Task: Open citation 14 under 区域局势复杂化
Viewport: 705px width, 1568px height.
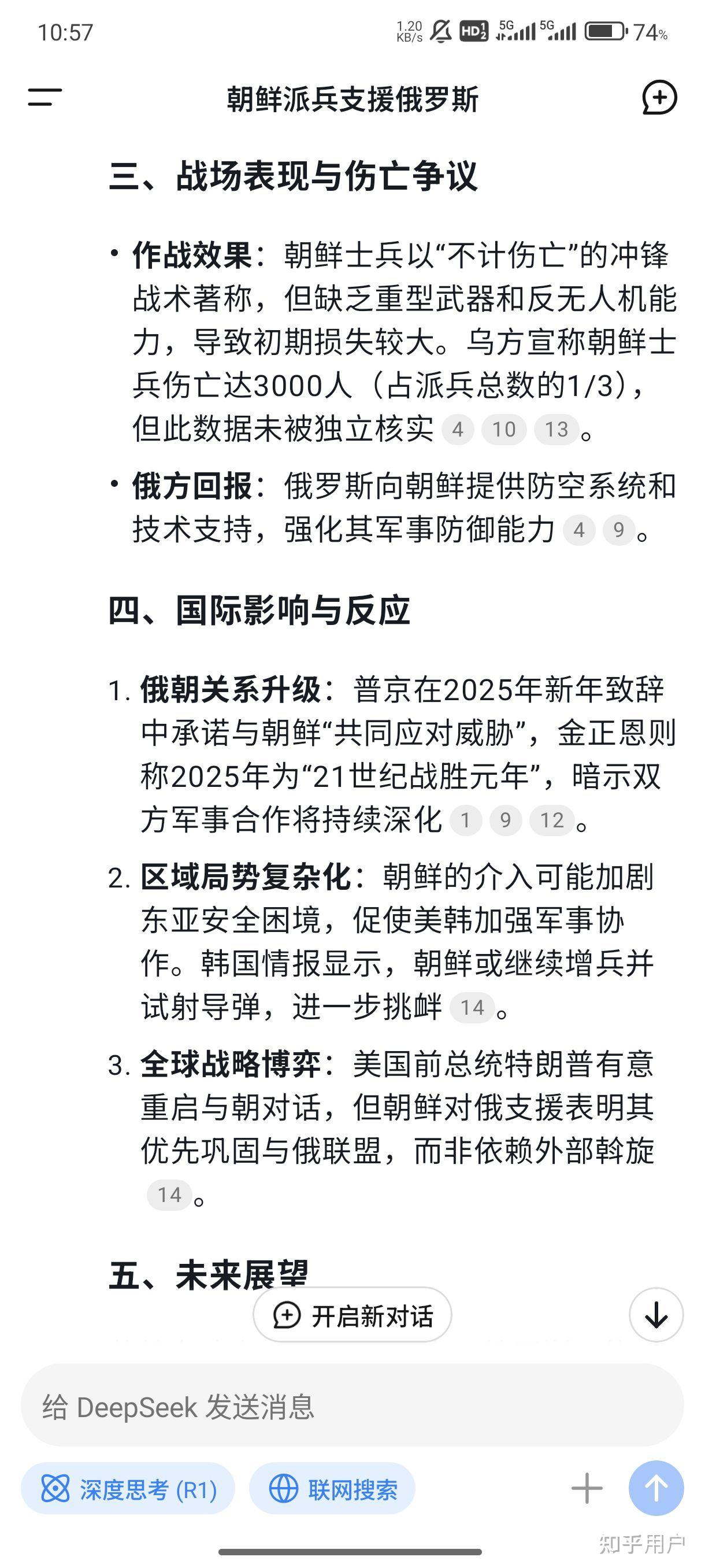Action: 472,1007
